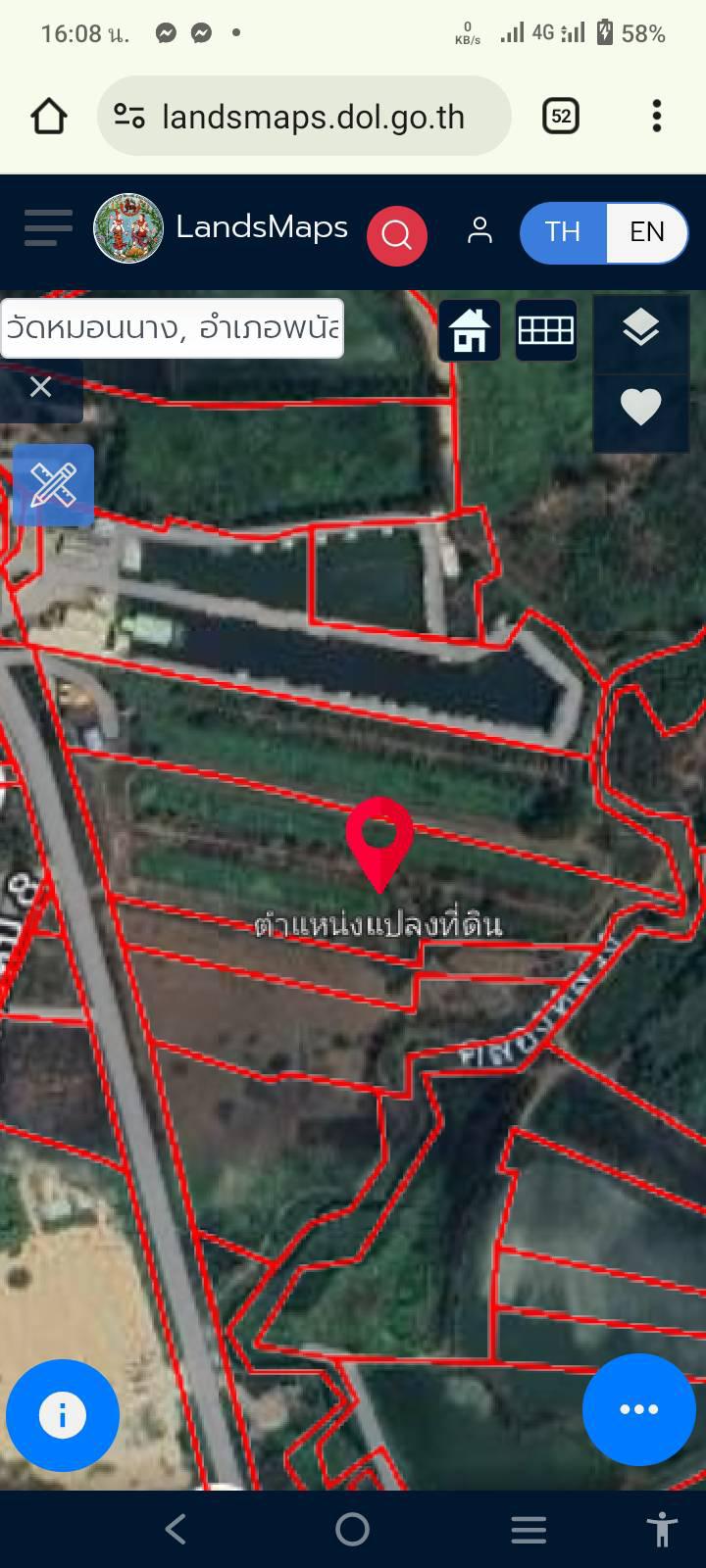Screen dimensions: 706x1568
Task: Tap the location search field
Action: pos(172,327)
